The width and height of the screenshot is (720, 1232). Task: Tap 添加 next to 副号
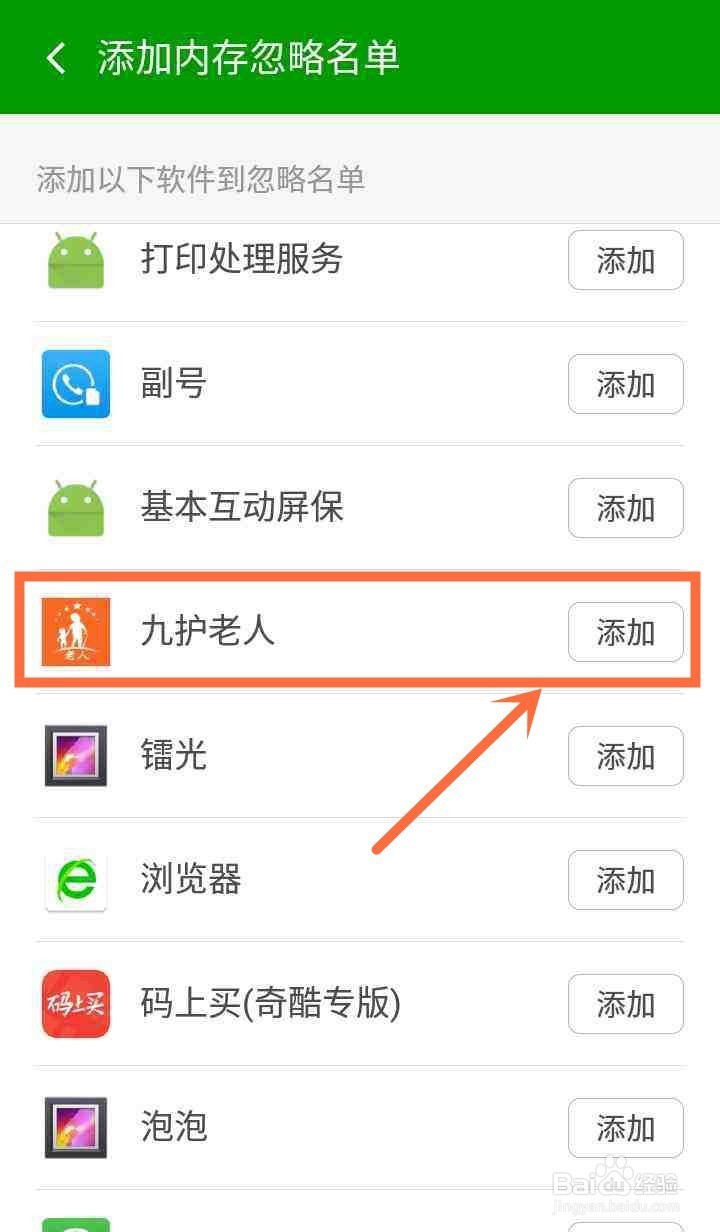625,384
